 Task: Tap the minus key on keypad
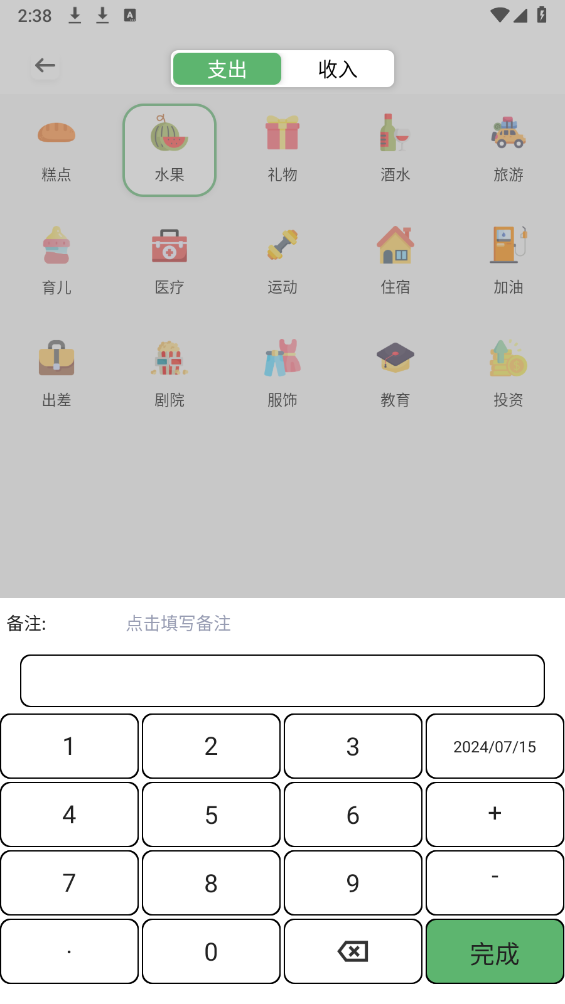click(495, 883)
